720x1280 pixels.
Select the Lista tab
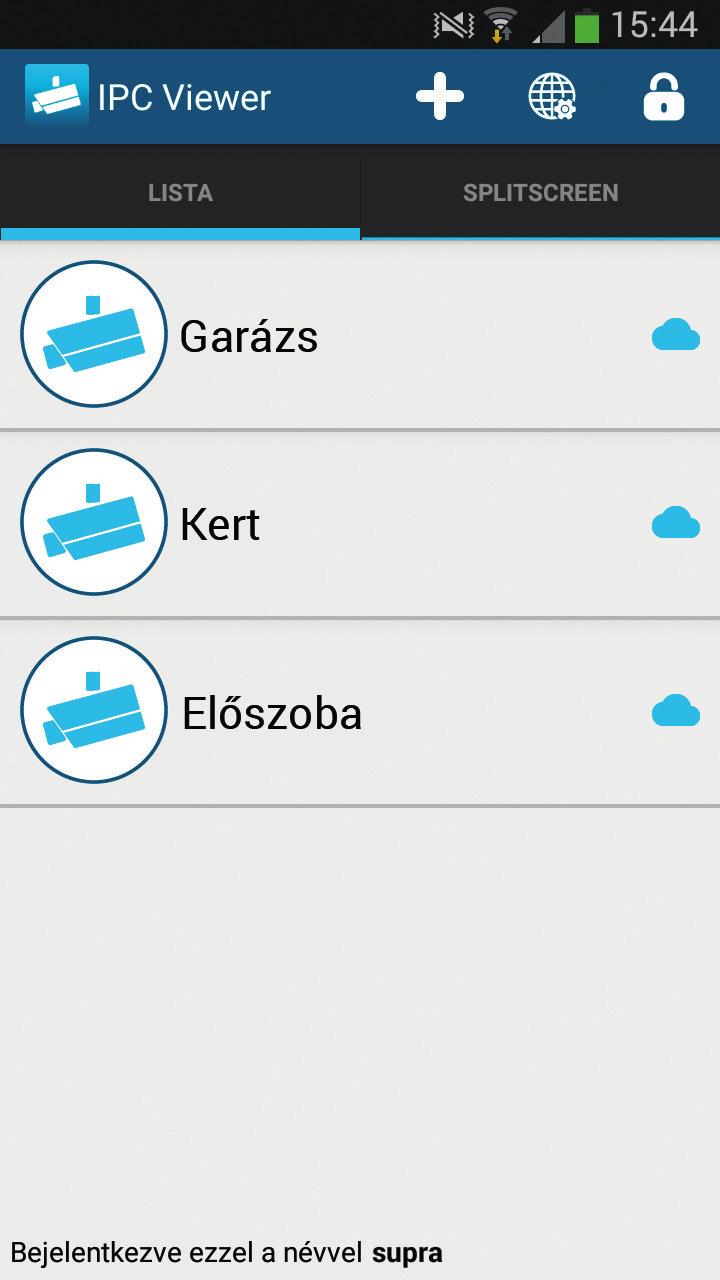(x=180, y=193)
